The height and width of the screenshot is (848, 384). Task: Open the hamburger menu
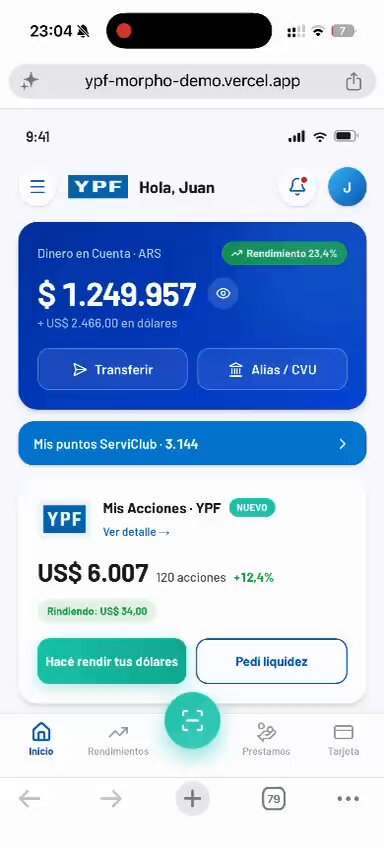37,187
